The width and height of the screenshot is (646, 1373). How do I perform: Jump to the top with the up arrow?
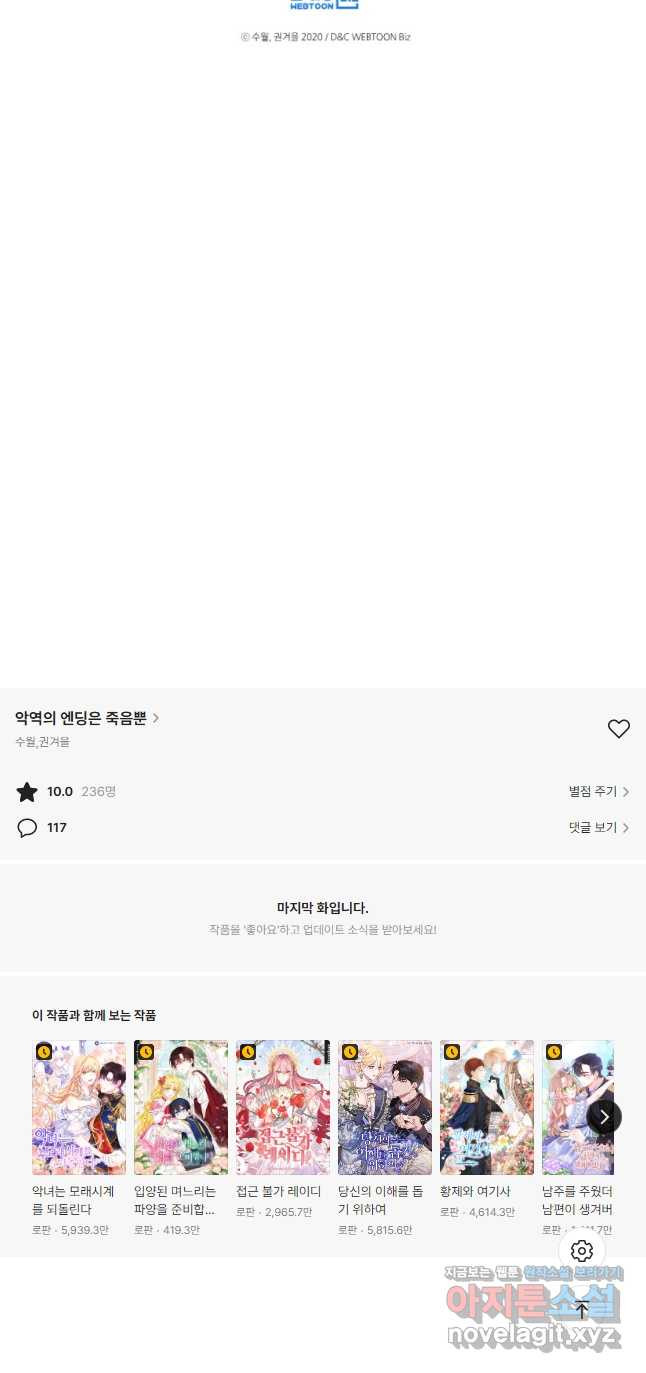[x=582, y=1309]
